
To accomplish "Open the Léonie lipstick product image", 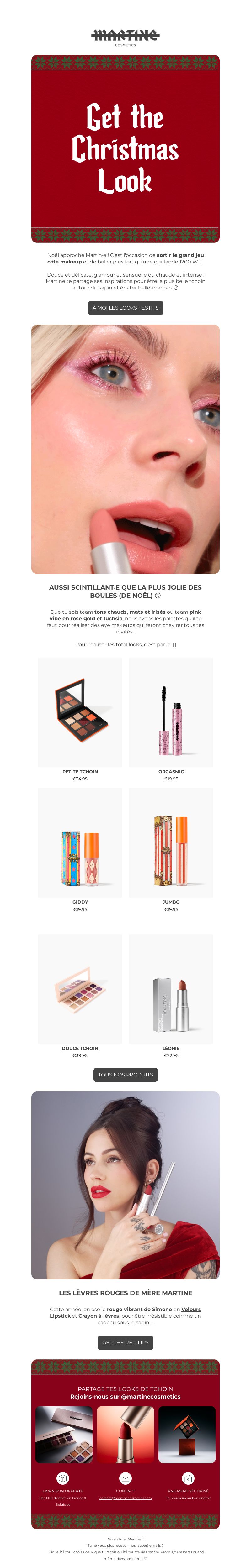I will point(171,989).
